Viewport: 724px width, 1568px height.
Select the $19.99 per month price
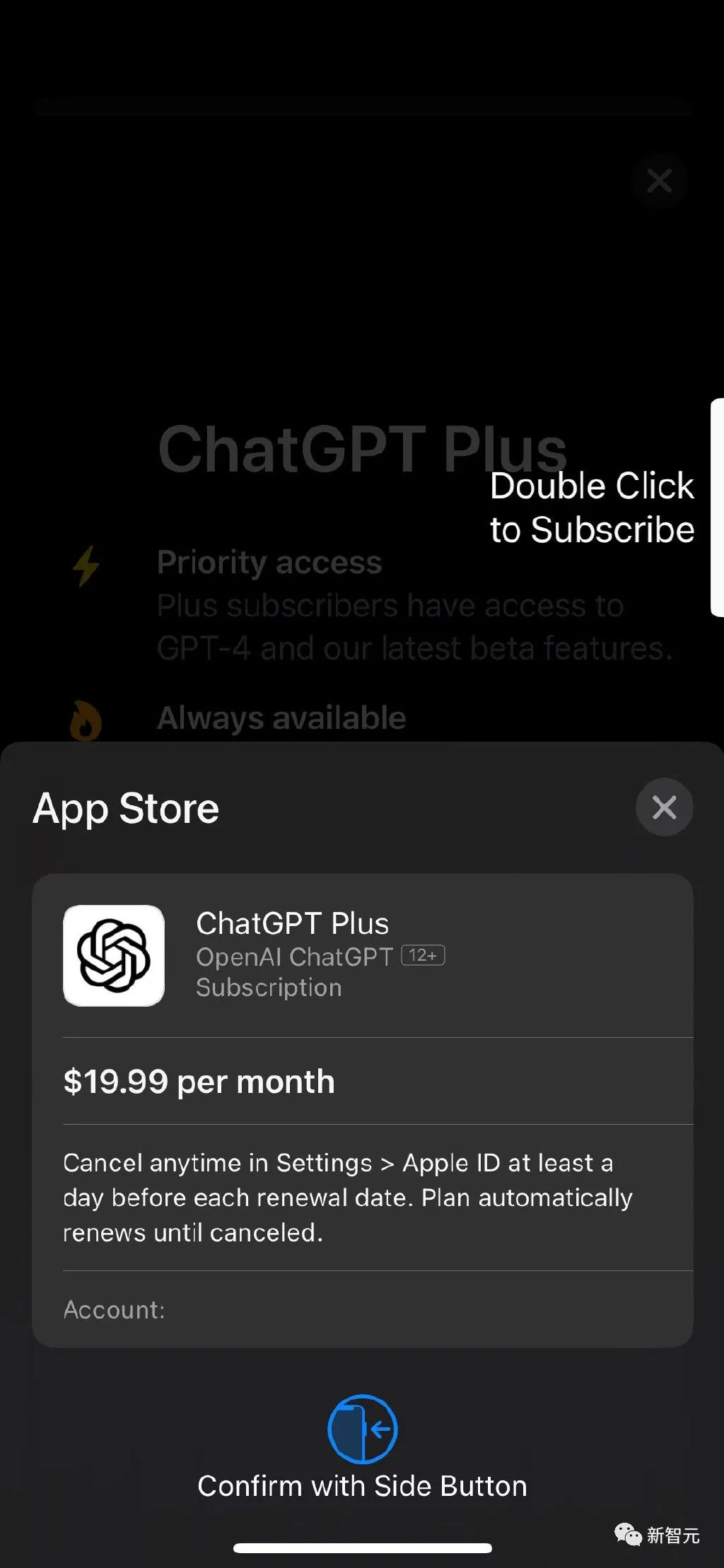[199, 1082]
